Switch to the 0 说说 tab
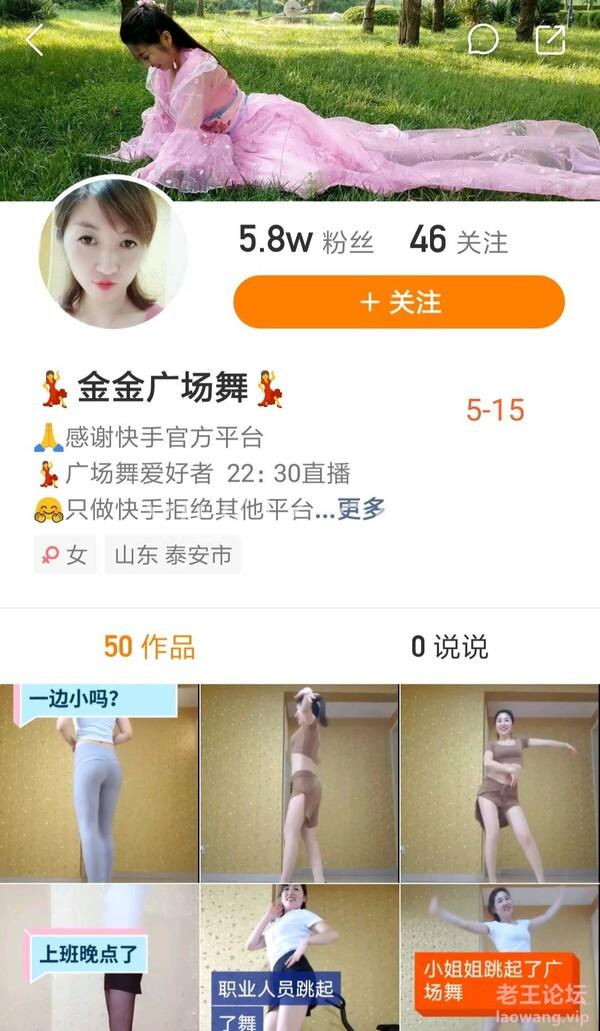The height and width of the screenshot is (1031, 600). [449, 647]
